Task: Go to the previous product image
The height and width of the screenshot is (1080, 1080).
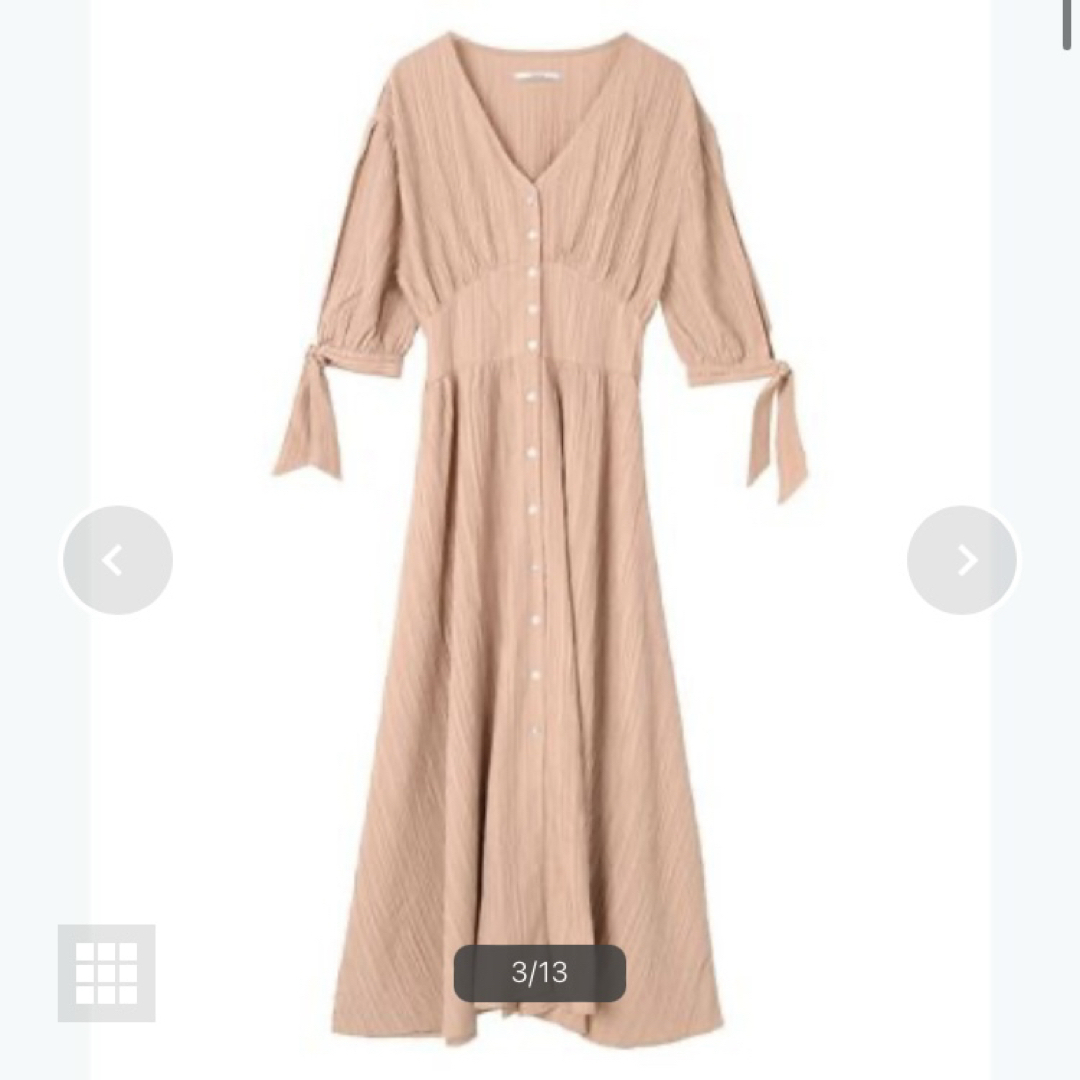Action: [x=117, y=560]
